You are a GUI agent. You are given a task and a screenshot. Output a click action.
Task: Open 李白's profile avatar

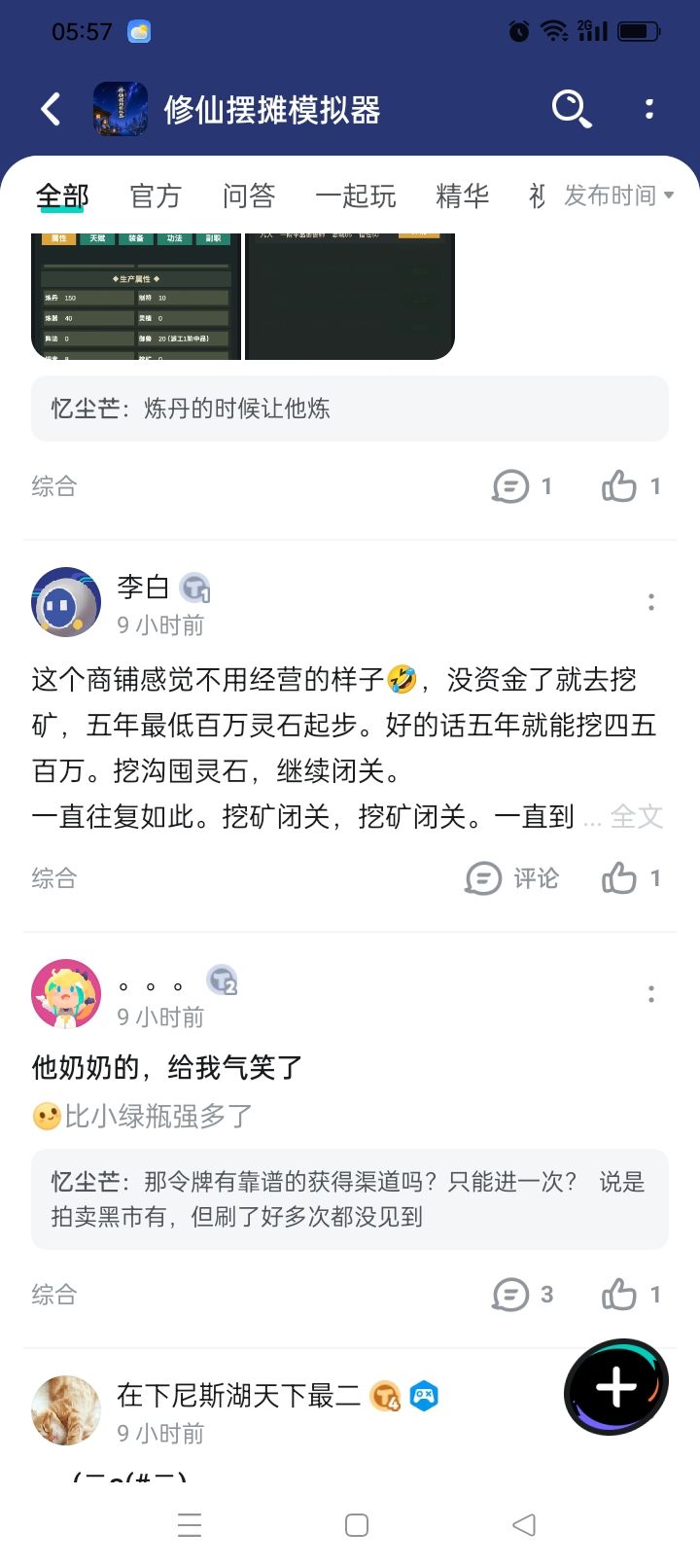66,602
